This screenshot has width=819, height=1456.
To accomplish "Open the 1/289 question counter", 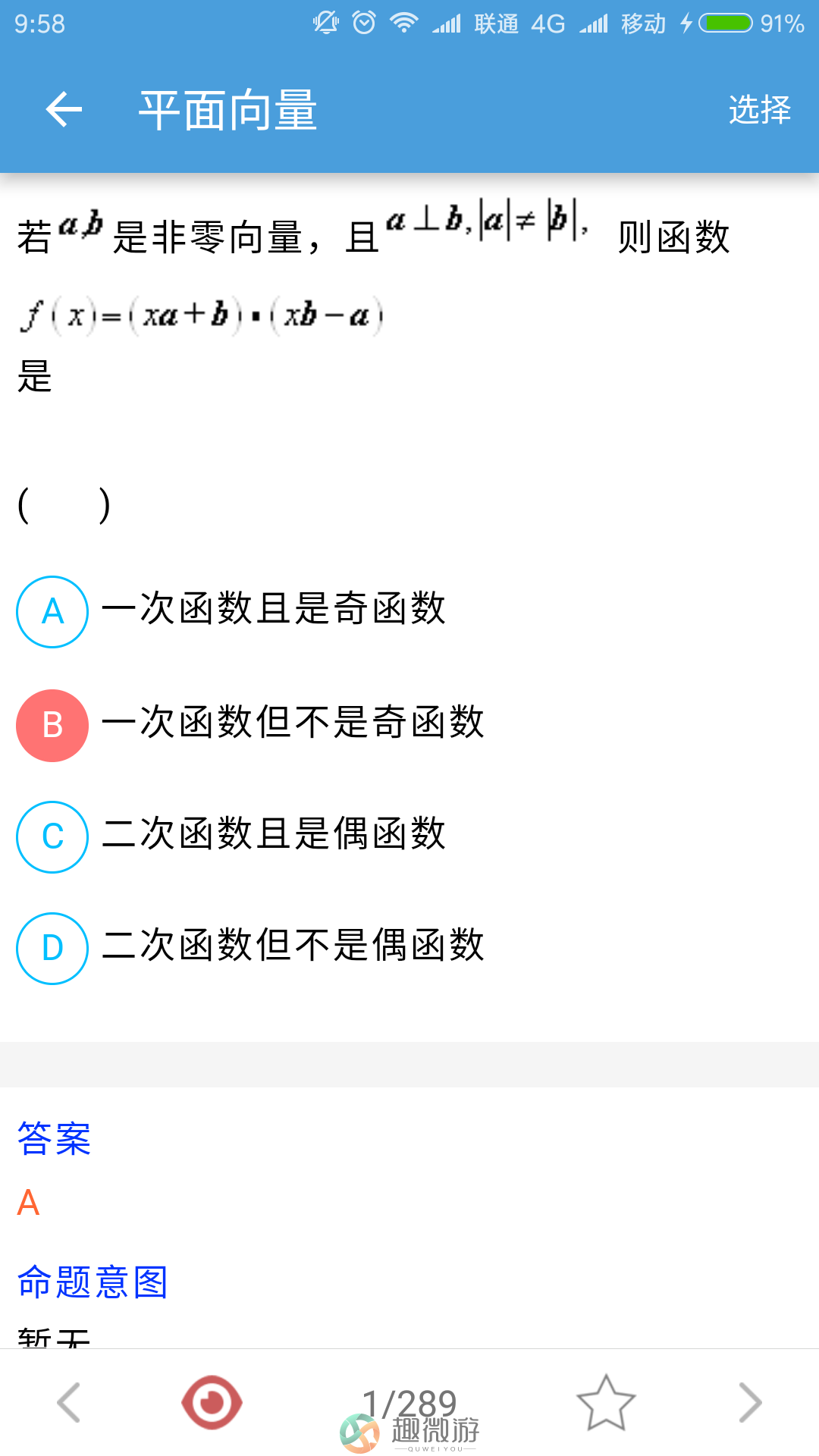I will 409,1404.
